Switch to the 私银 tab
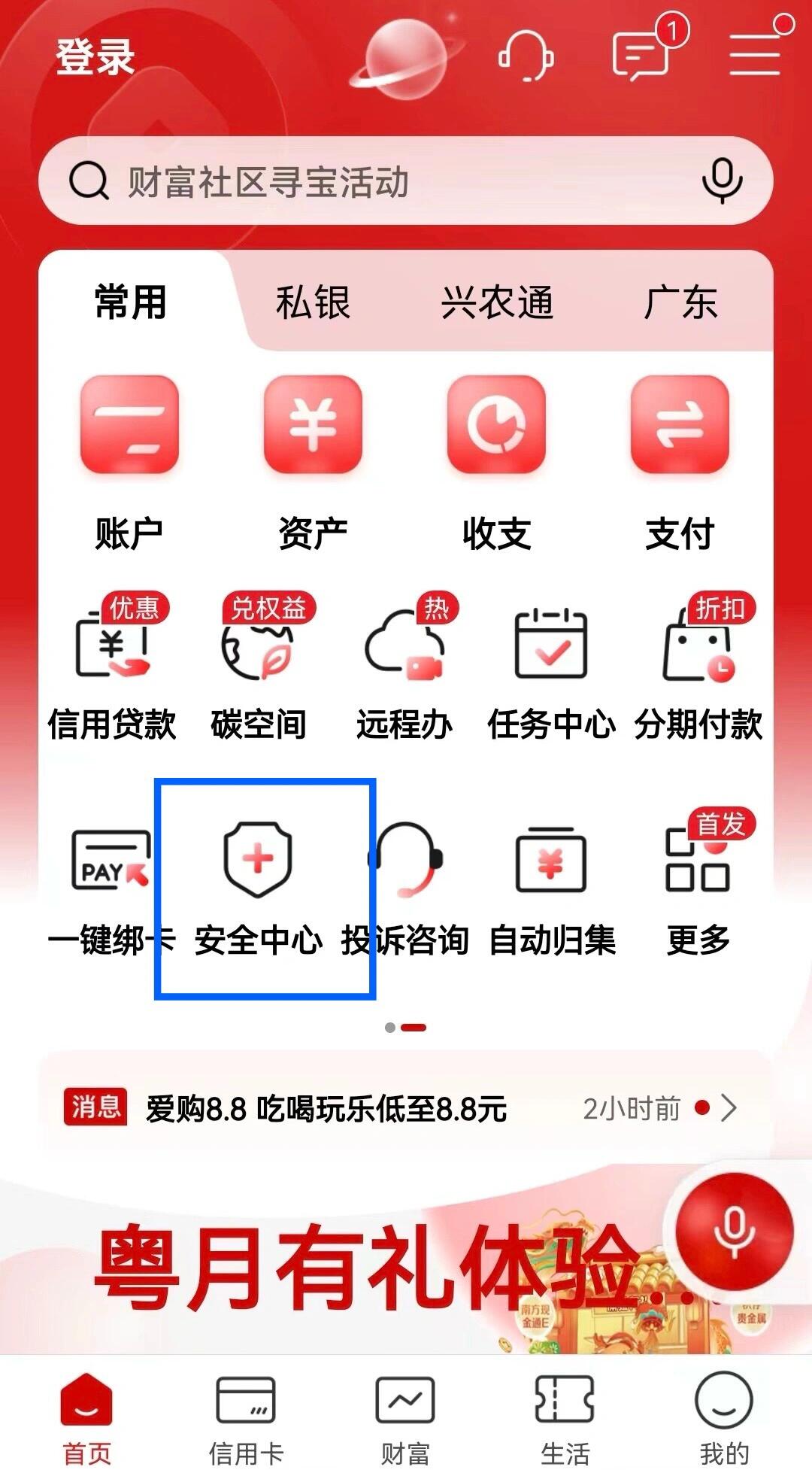 [x=313, y=302]
